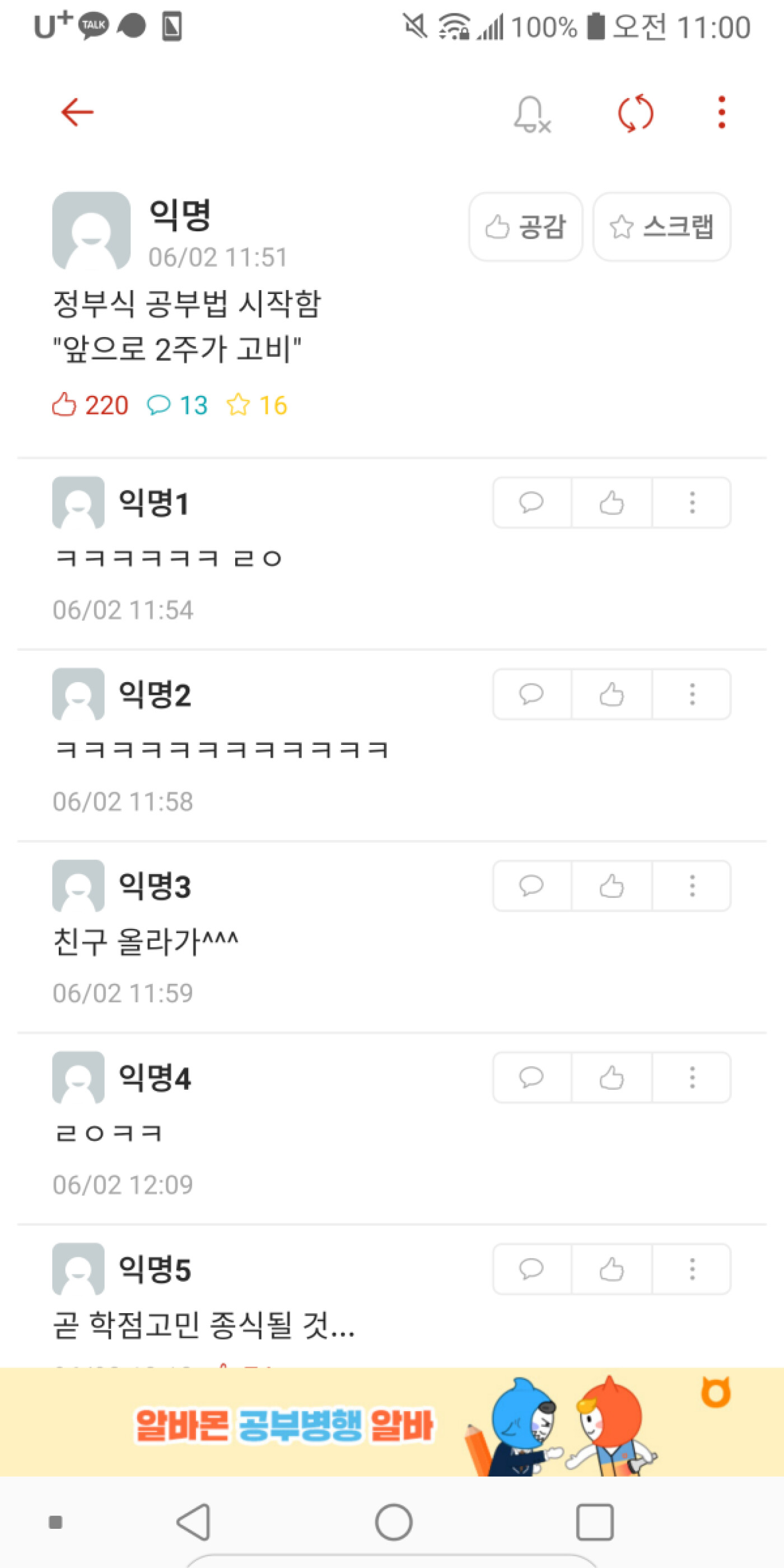This screenshot has width=784, height=1568.
Task: Reply to 익명2's comment
Action: pos(531,694)
